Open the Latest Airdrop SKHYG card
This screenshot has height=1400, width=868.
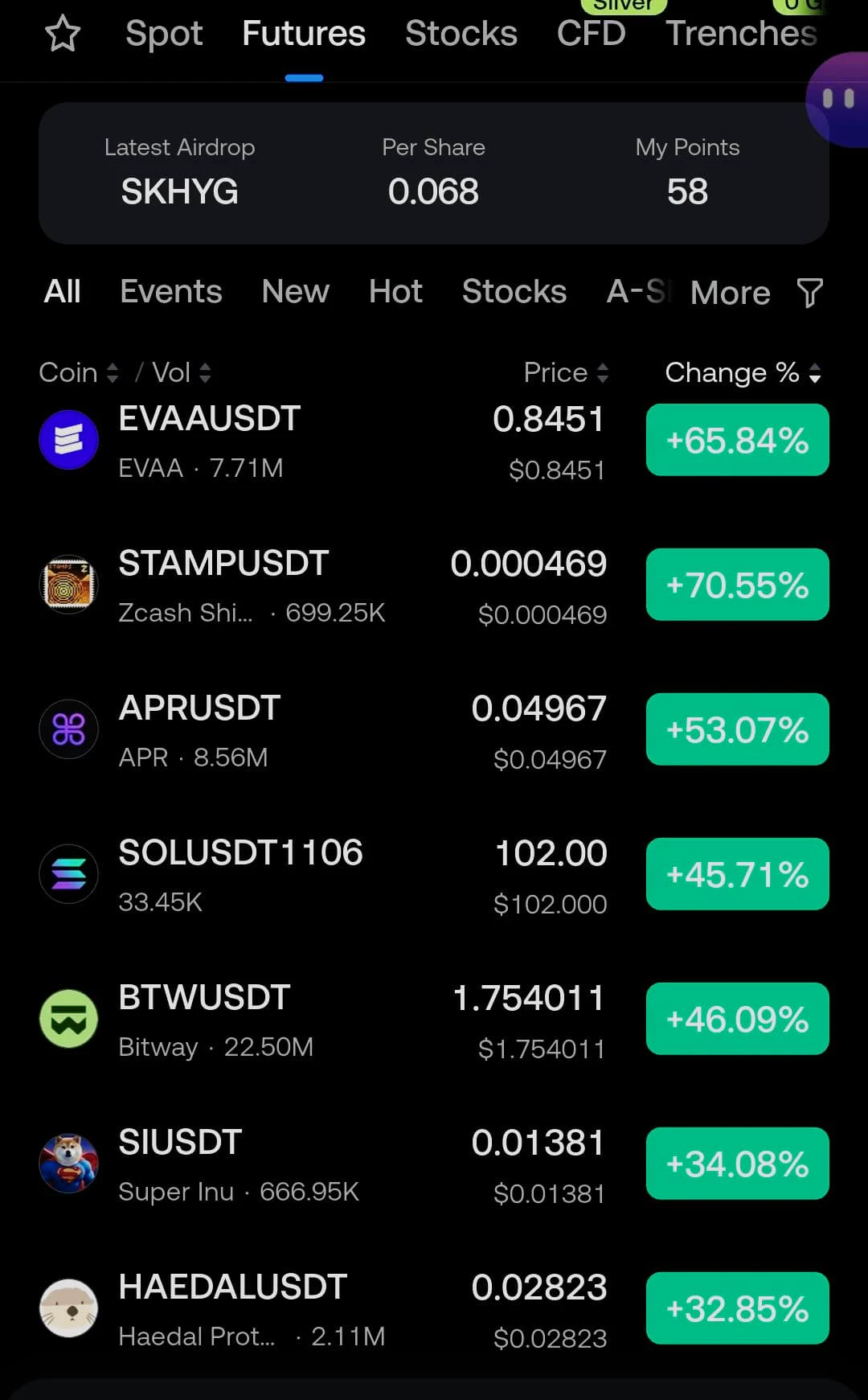[434, 173]
